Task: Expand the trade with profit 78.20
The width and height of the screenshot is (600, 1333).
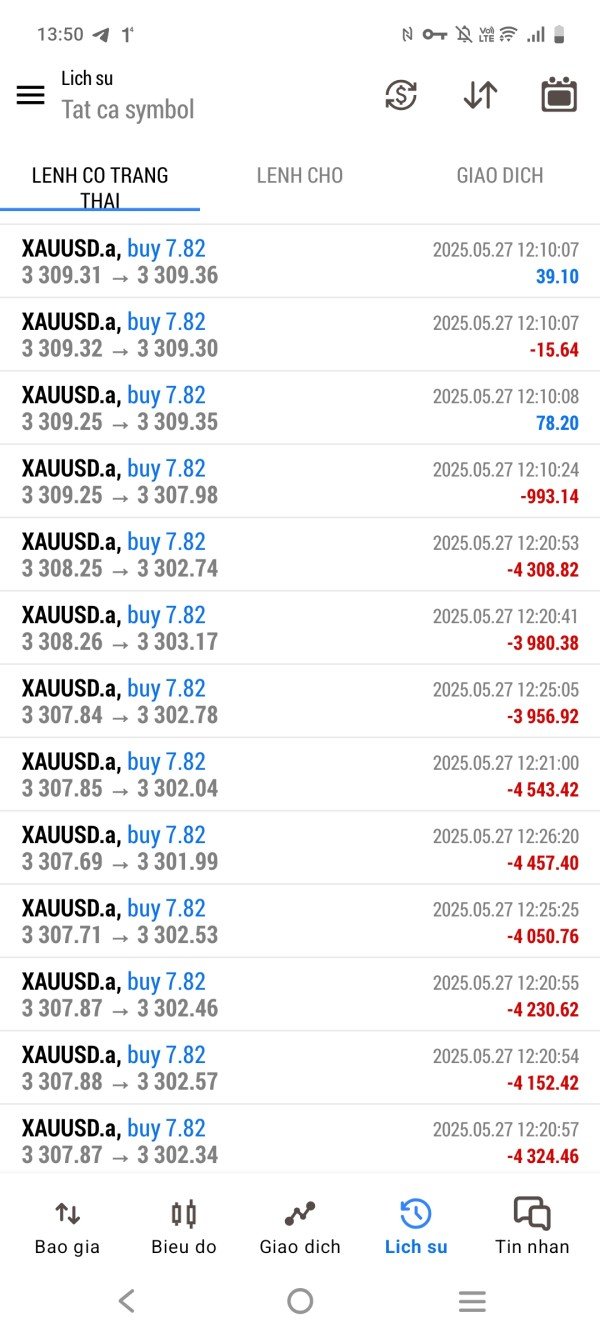Action: pyautogui.click(x=300, y=408)
